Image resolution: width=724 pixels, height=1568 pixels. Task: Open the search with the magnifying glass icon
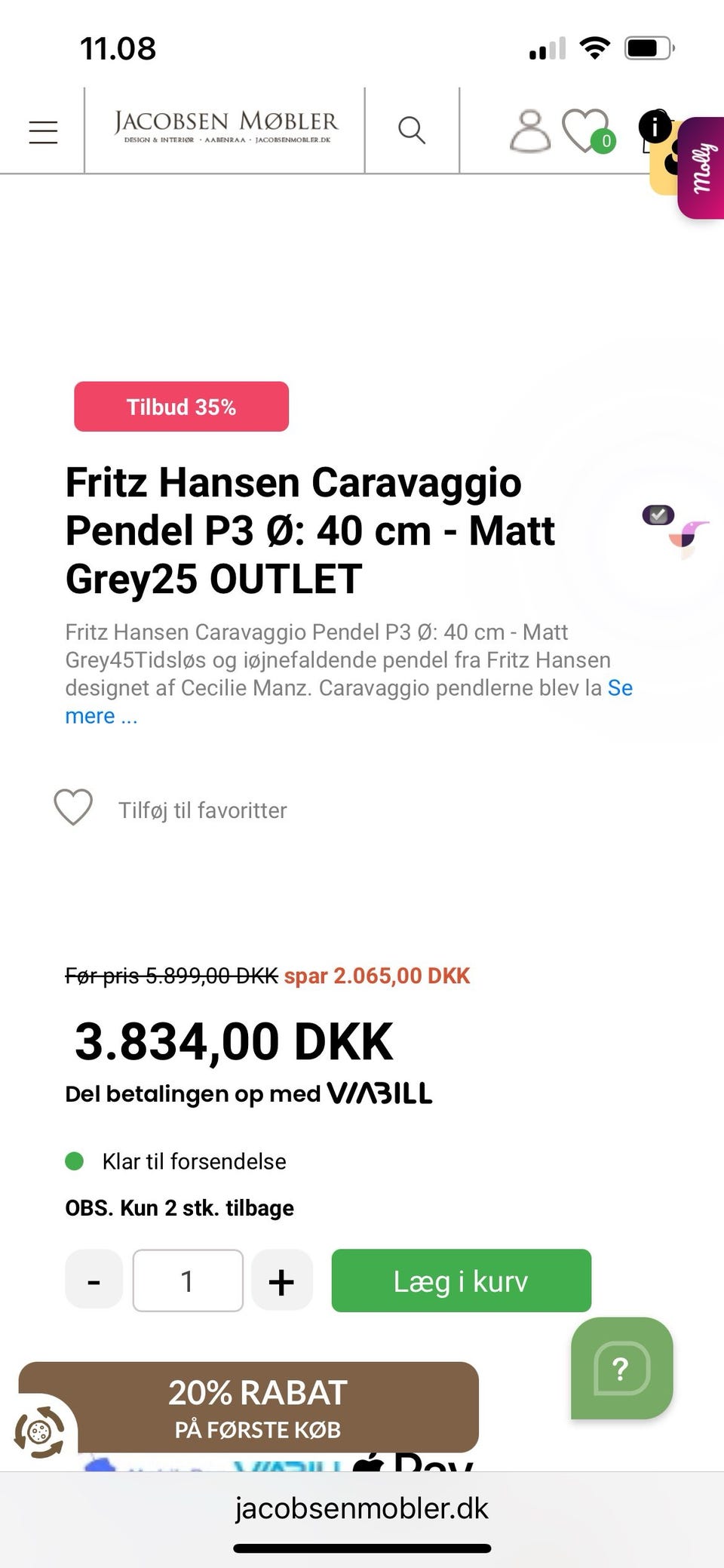pyautogui.click(x=413, y=129)
